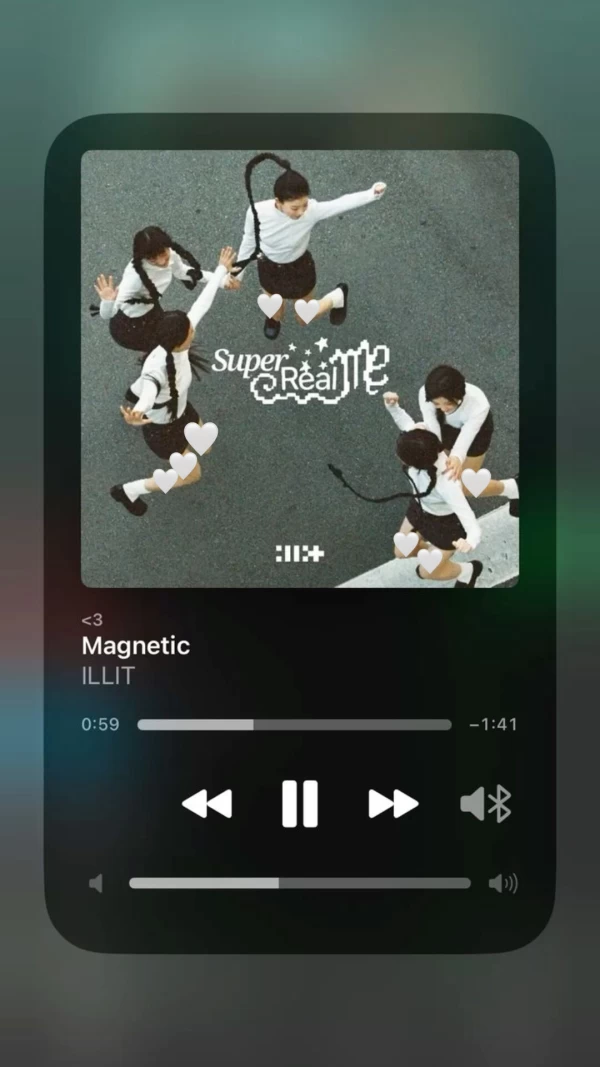The width and height of the screenshot is (600, 1067).
Task: Go back to the previous track
Action: (x=207, y=804)
